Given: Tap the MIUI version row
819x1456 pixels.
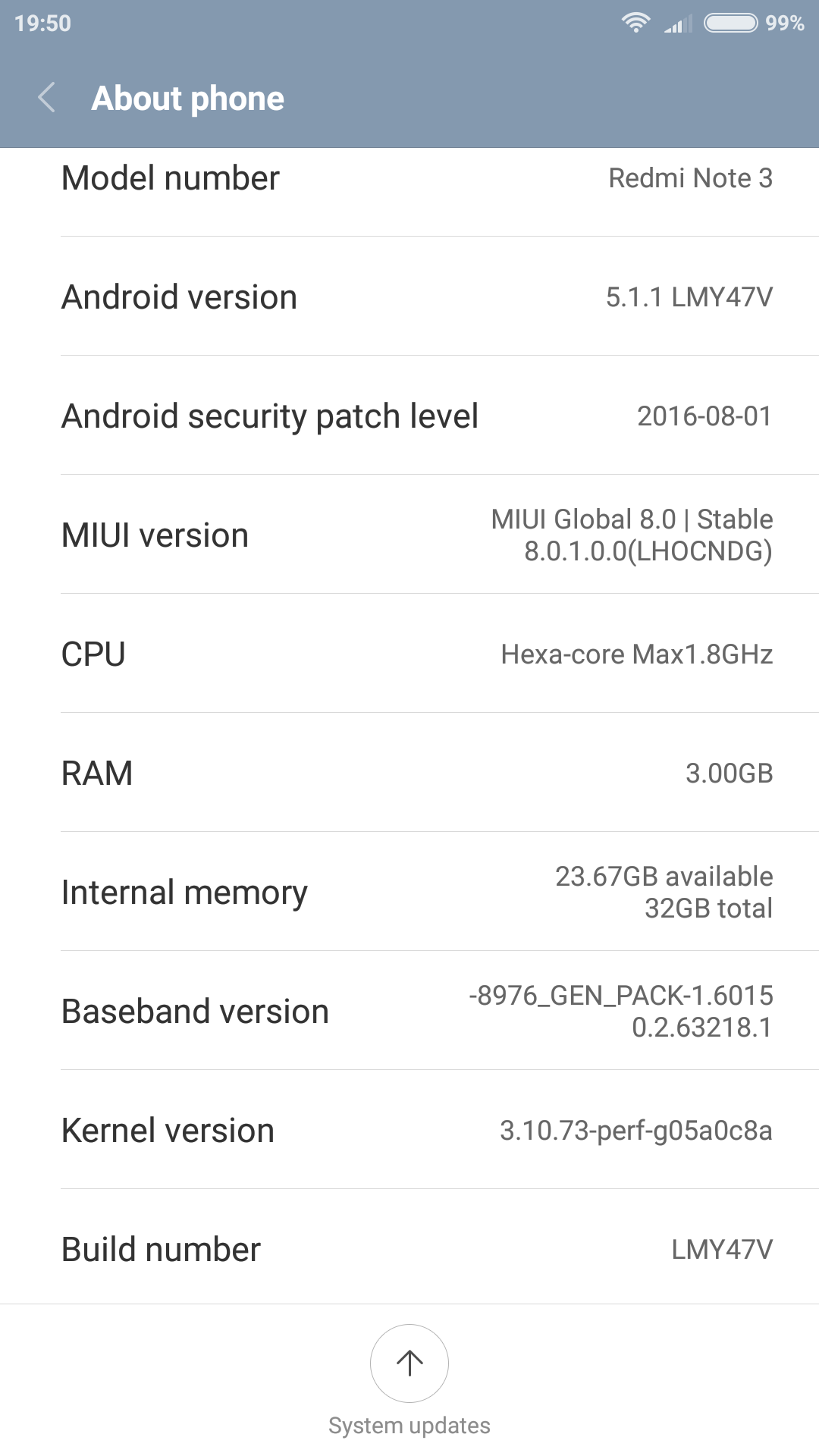Looking at the screenshot, I should click(409, 535).
